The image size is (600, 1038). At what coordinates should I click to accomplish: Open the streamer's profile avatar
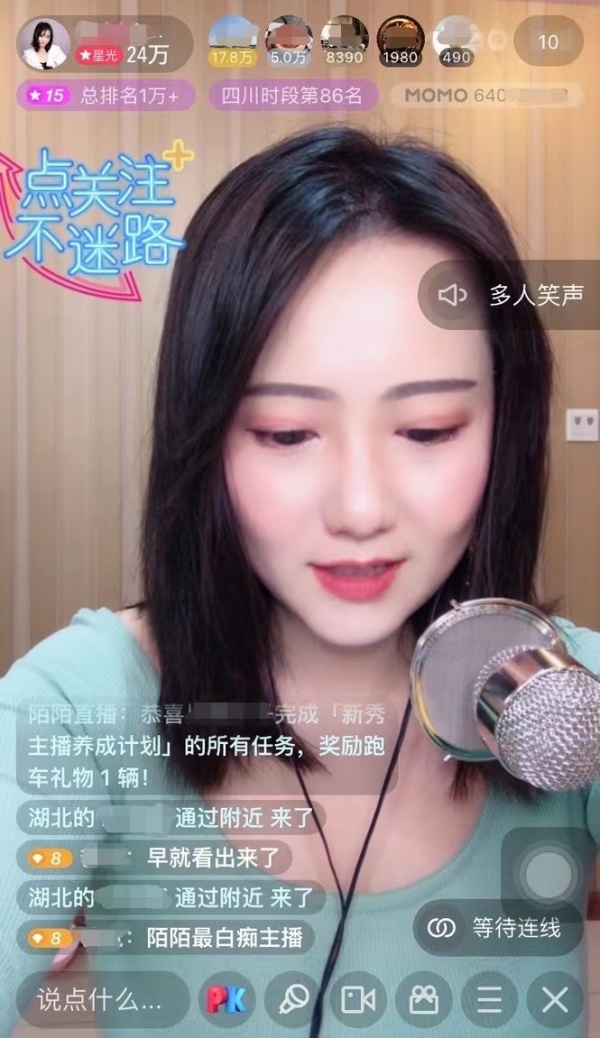point(45,43)
